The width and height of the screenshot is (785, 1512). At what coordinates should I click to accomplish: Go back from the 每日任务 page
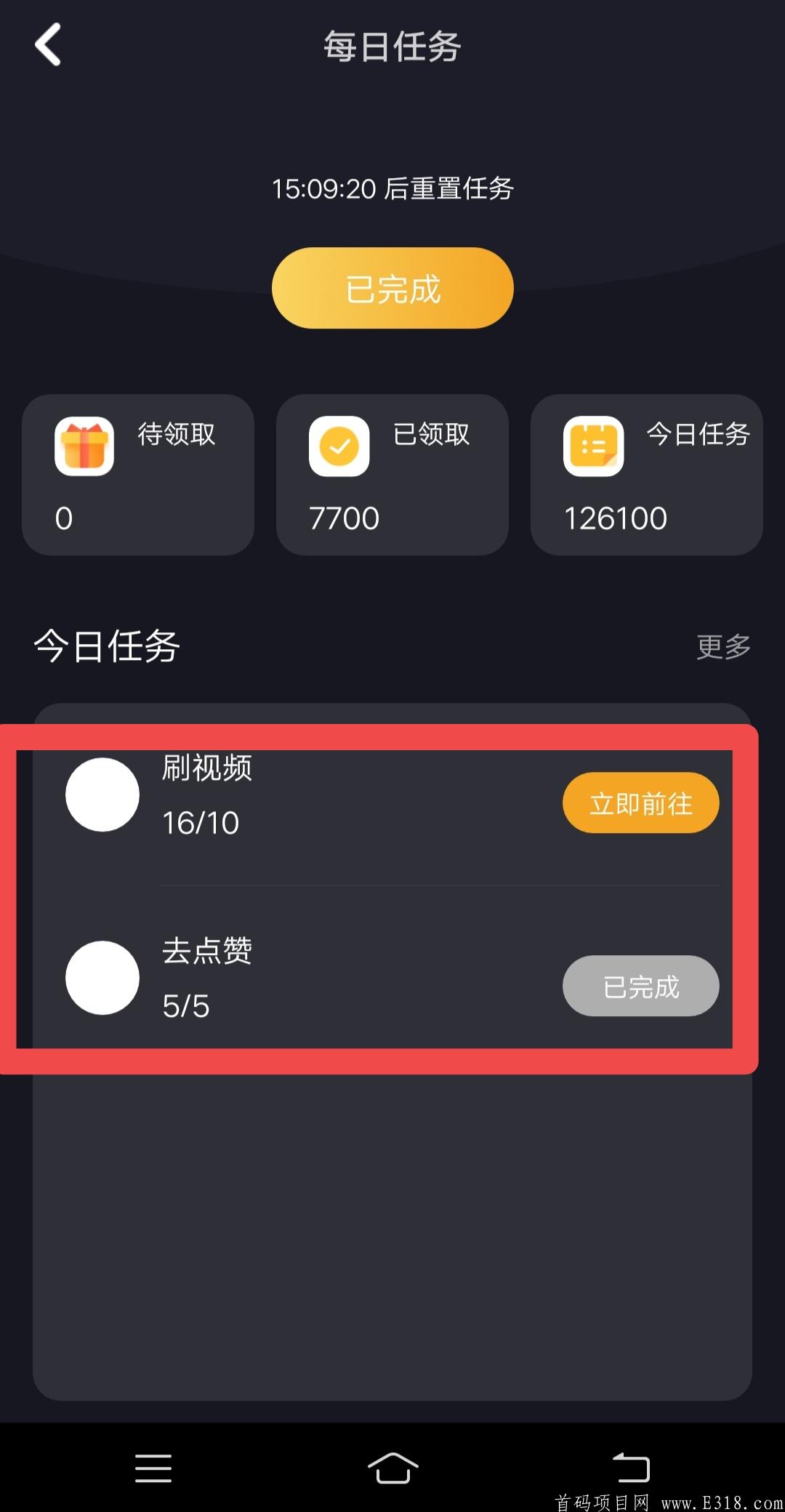(x=48, y=45)
